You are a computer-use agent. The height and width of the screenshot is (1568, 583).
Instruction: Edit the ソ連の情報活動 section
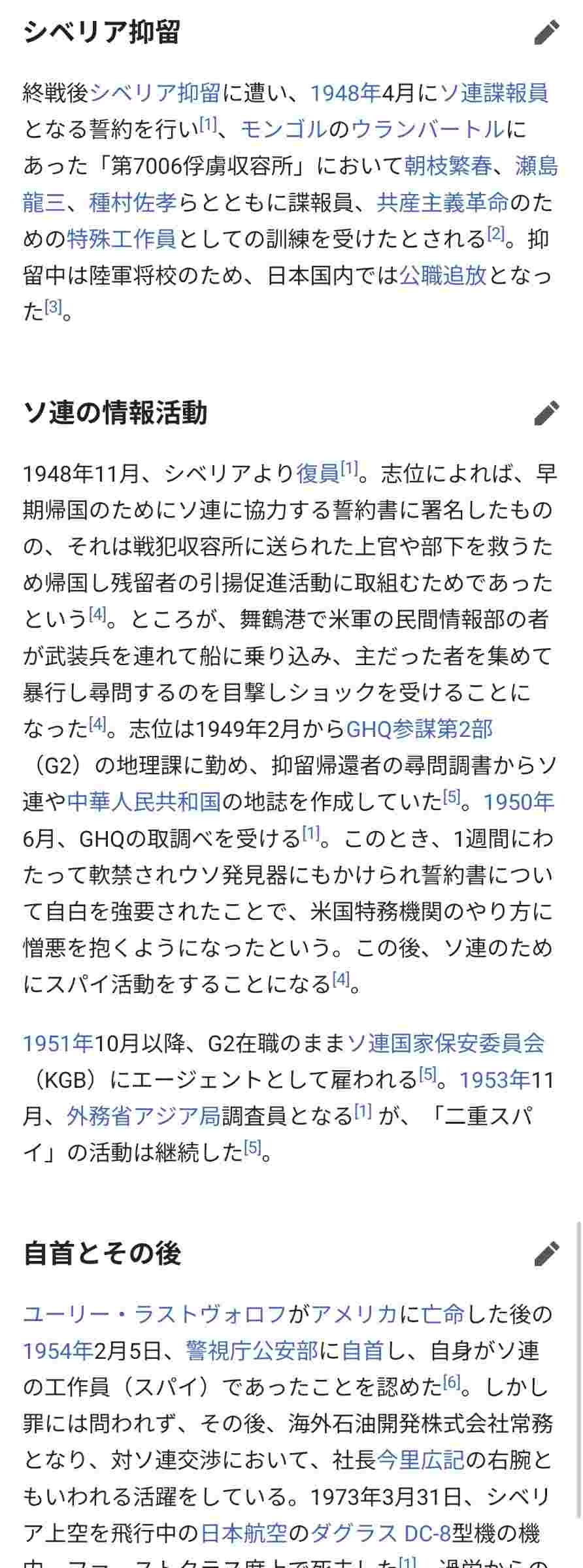pyautogui.click(x=546, y=413)
